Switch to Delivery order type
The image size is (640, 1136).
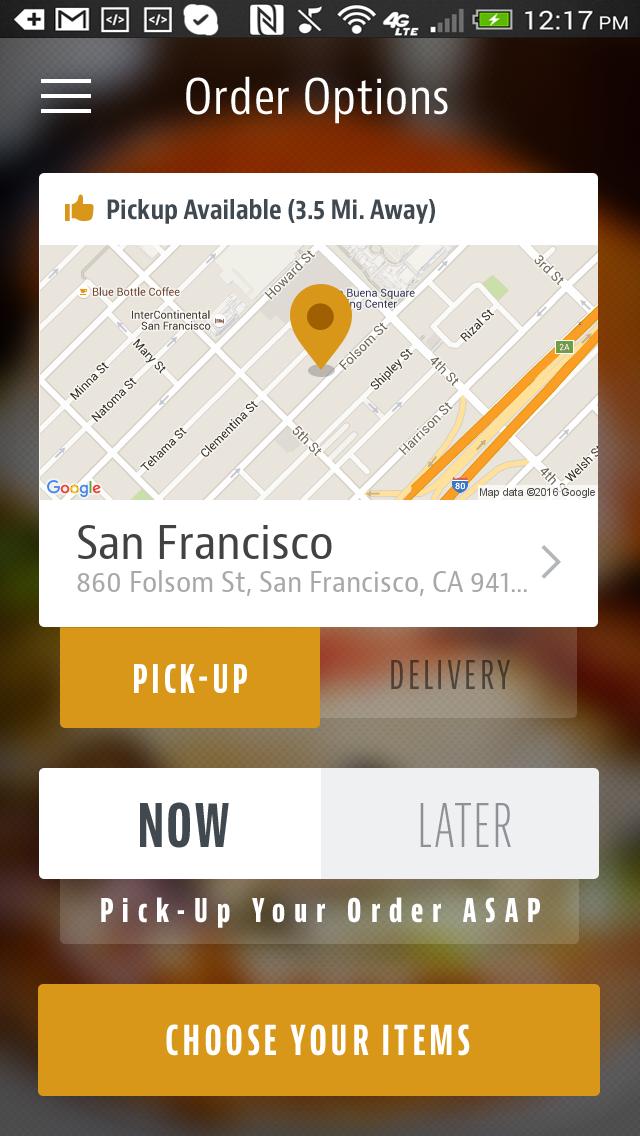449,675
